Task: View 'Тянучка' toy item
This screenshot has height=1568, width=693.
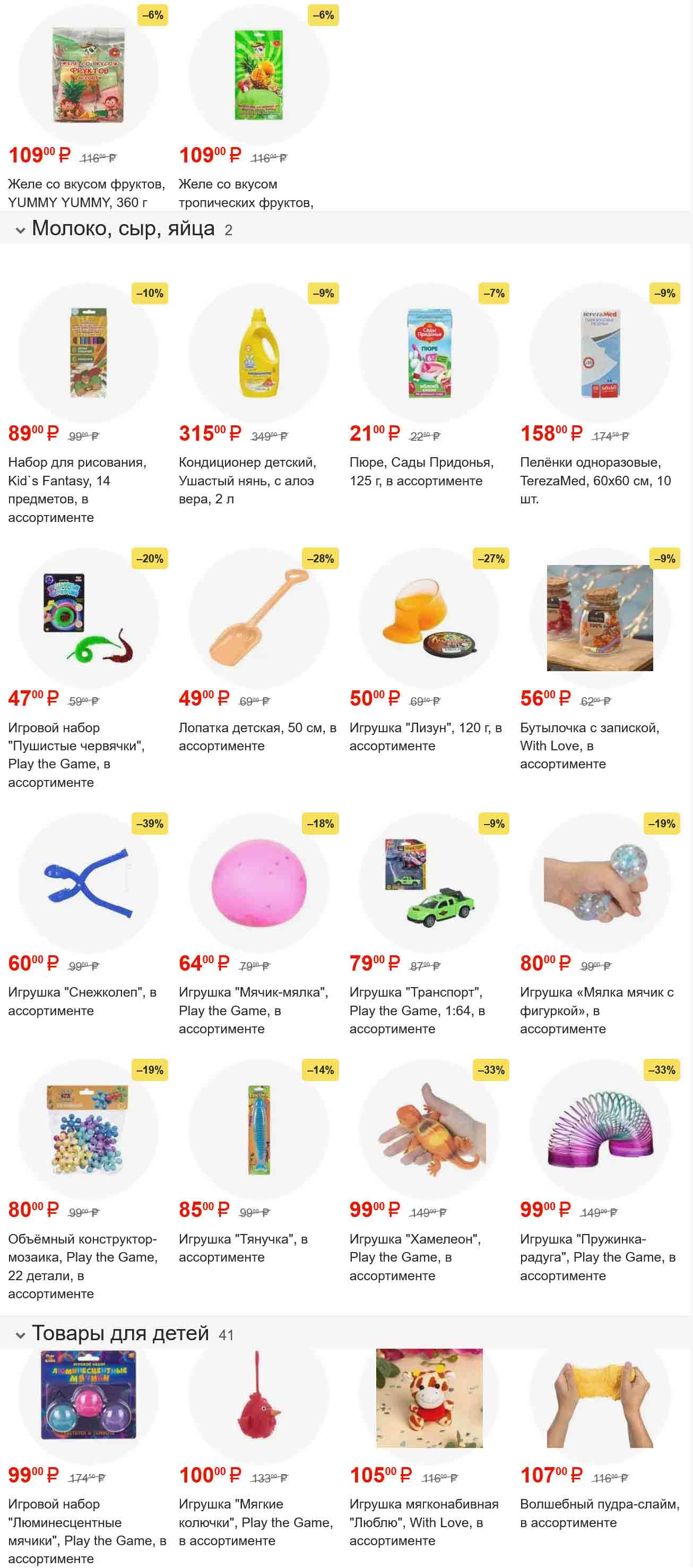Action: click(x=258, y=1129)
